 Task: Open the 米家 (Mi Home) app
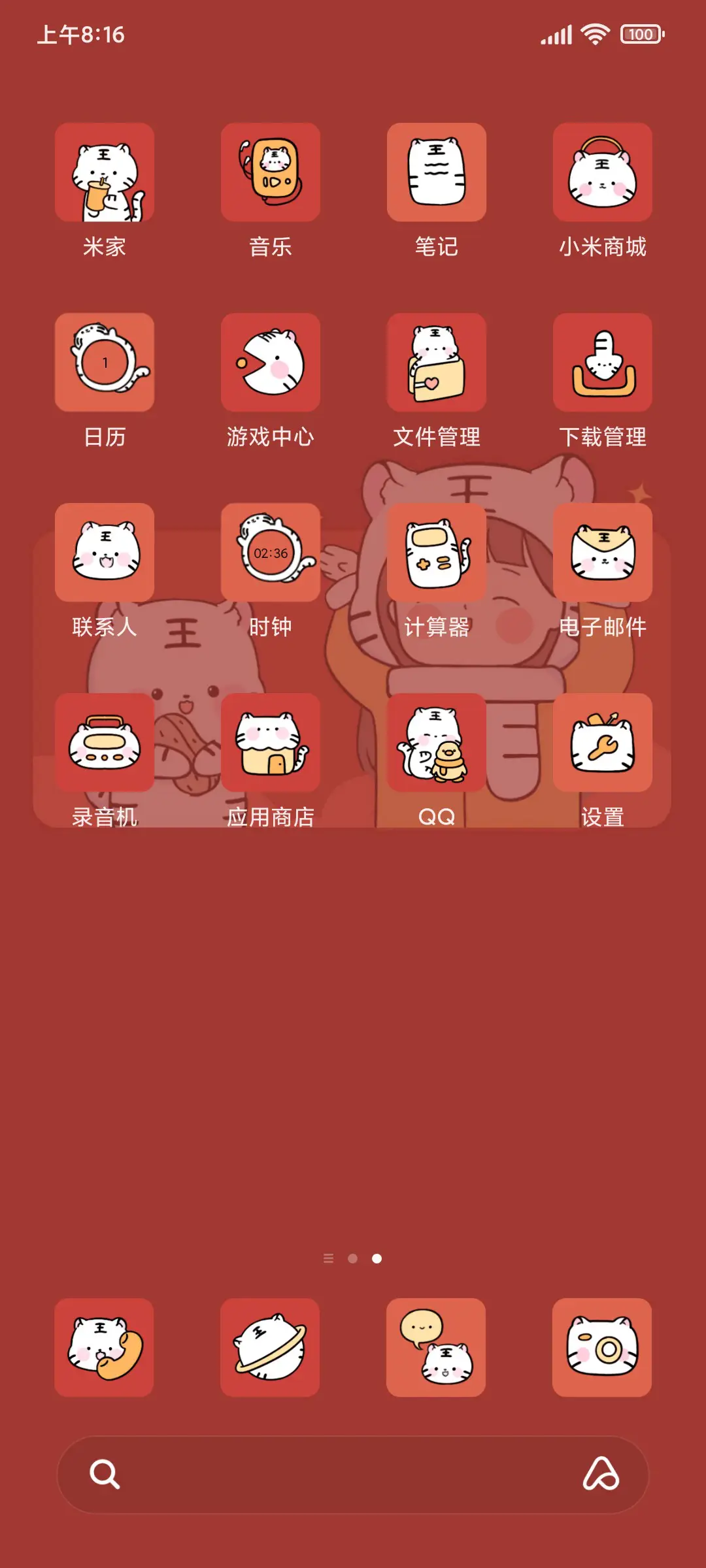coord(105,172)
